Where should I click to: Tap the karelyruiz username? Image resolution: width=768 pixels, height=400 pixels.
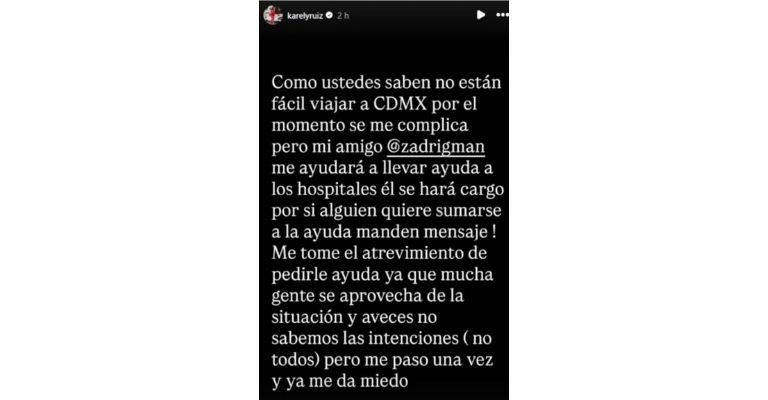(300, 16)
